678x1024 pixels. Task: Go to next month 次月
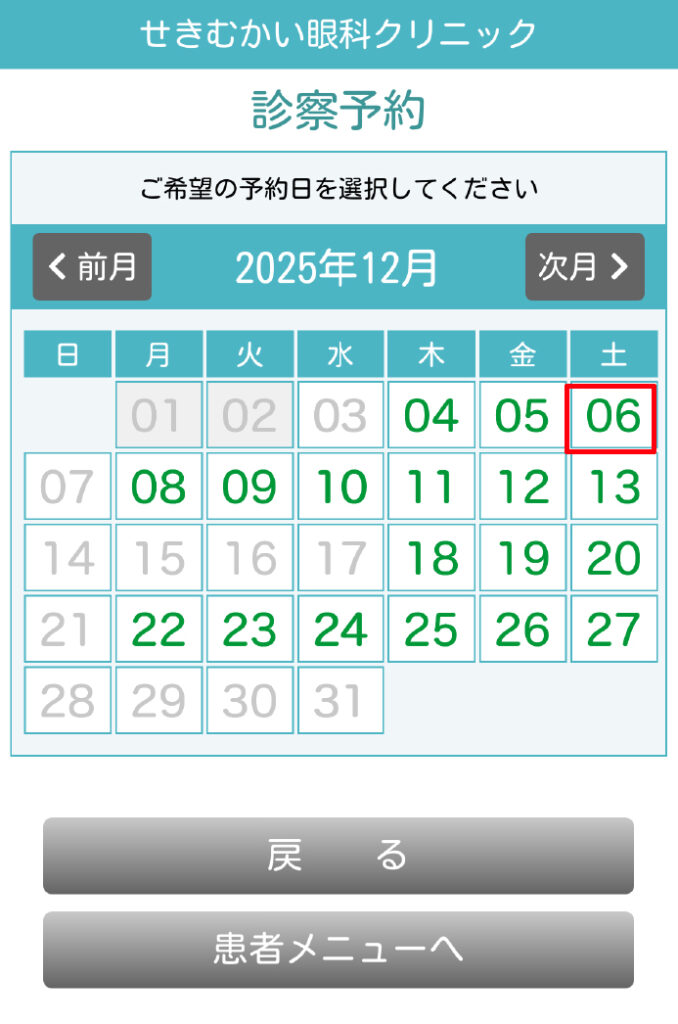585,267
